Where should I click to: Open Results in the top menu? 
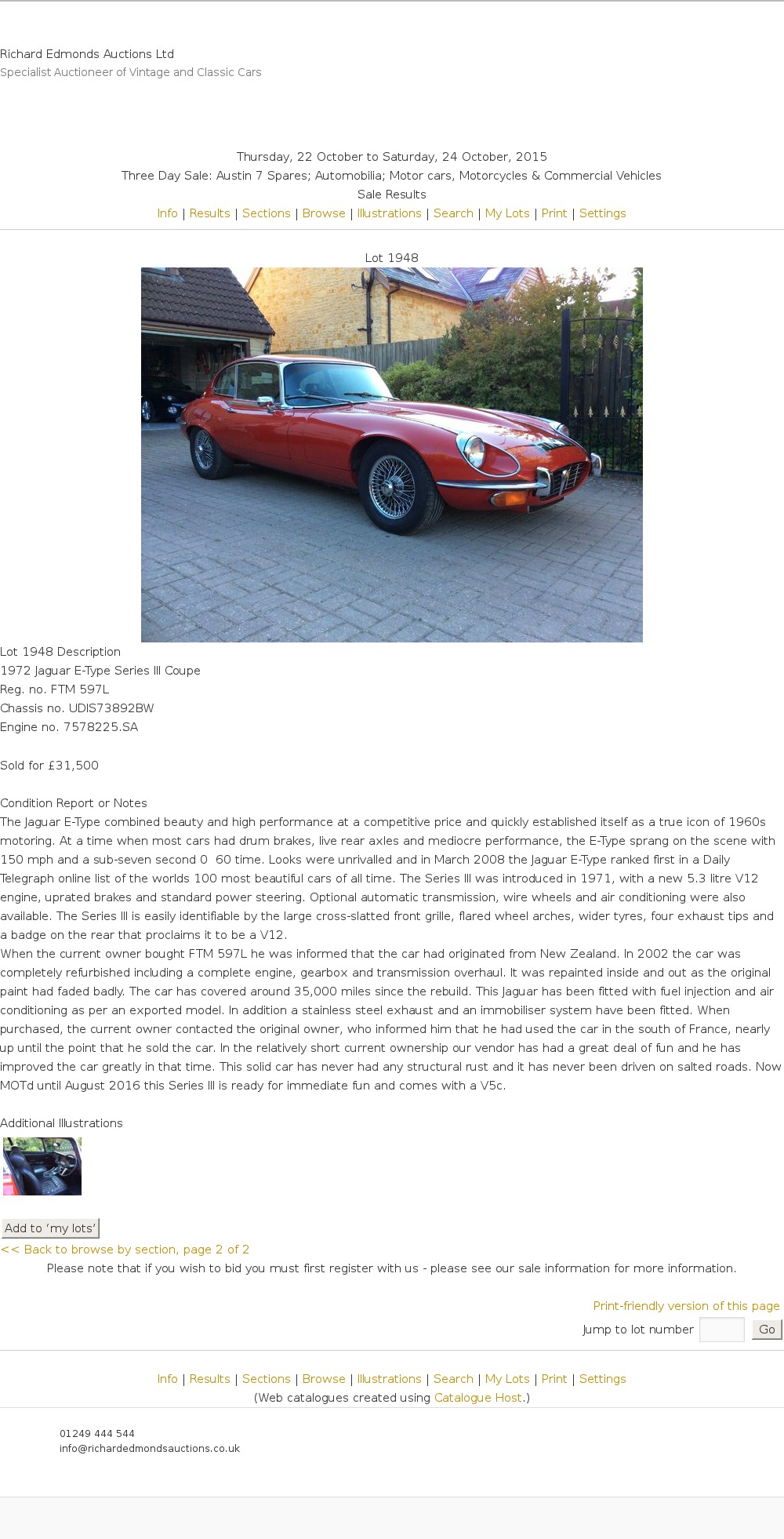coord(209,213)
